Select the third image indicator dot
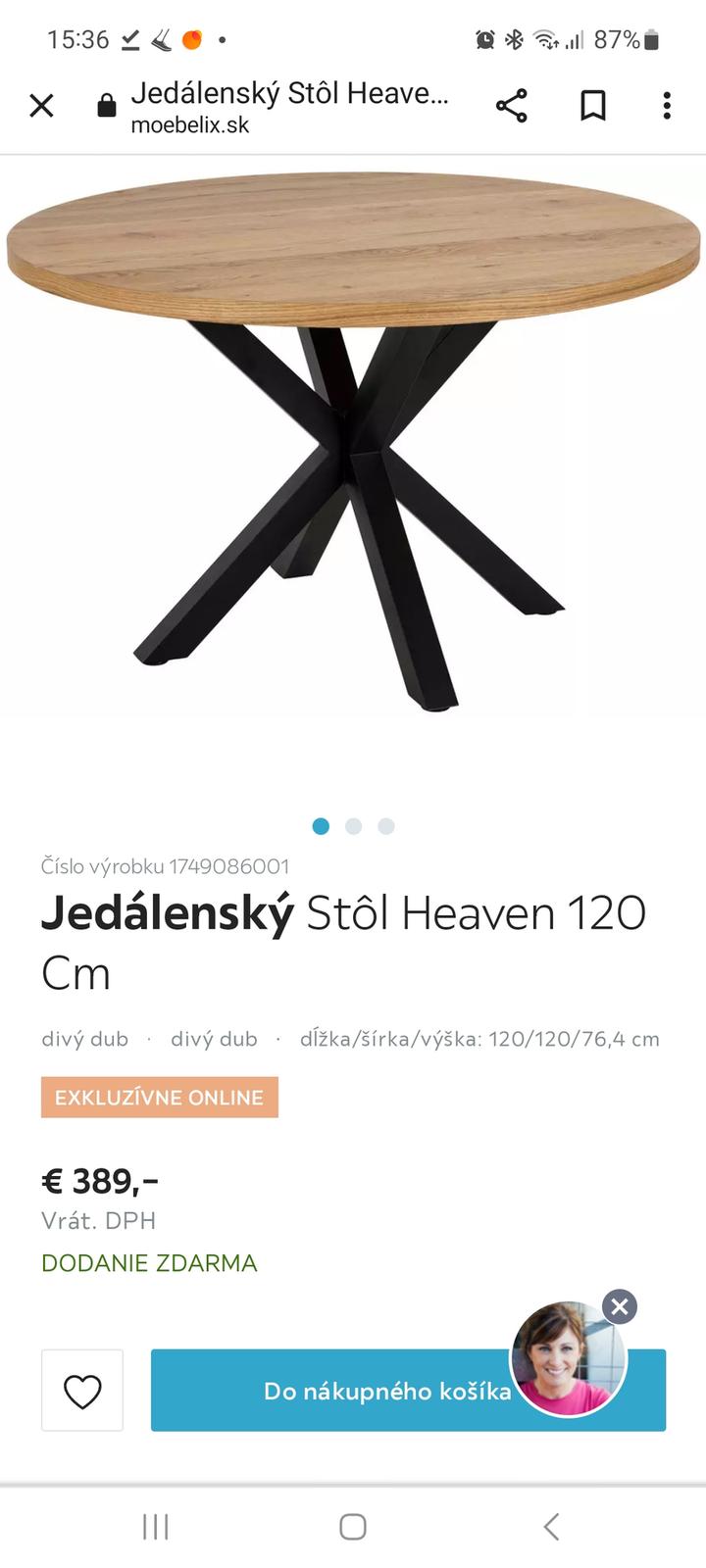The image size is (706, 1568). click(386, 826)
